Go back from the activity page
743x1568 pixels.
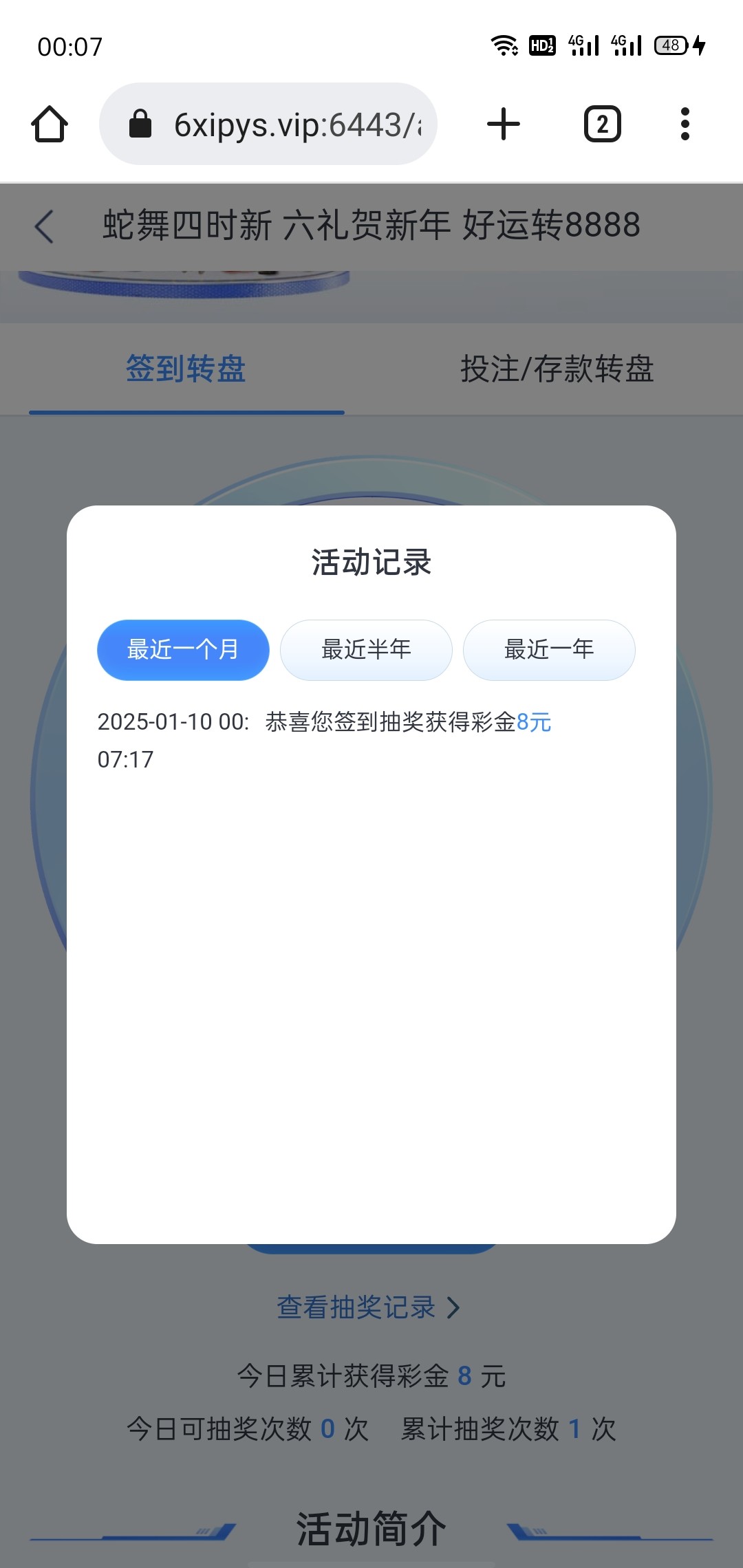click(x=44, y=226)
